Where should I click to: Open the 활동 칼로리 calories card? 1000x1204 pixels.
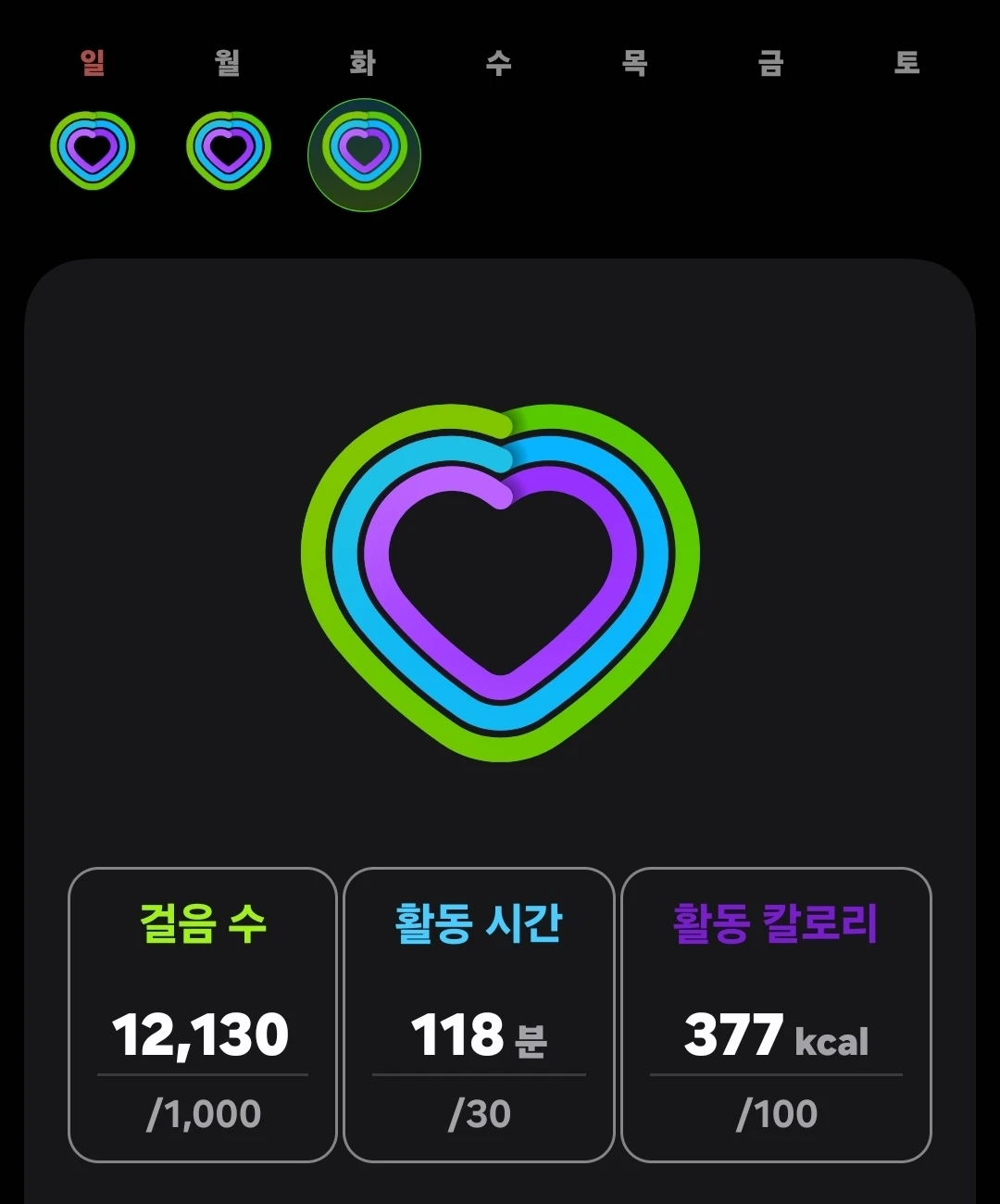coord(776,1014)
